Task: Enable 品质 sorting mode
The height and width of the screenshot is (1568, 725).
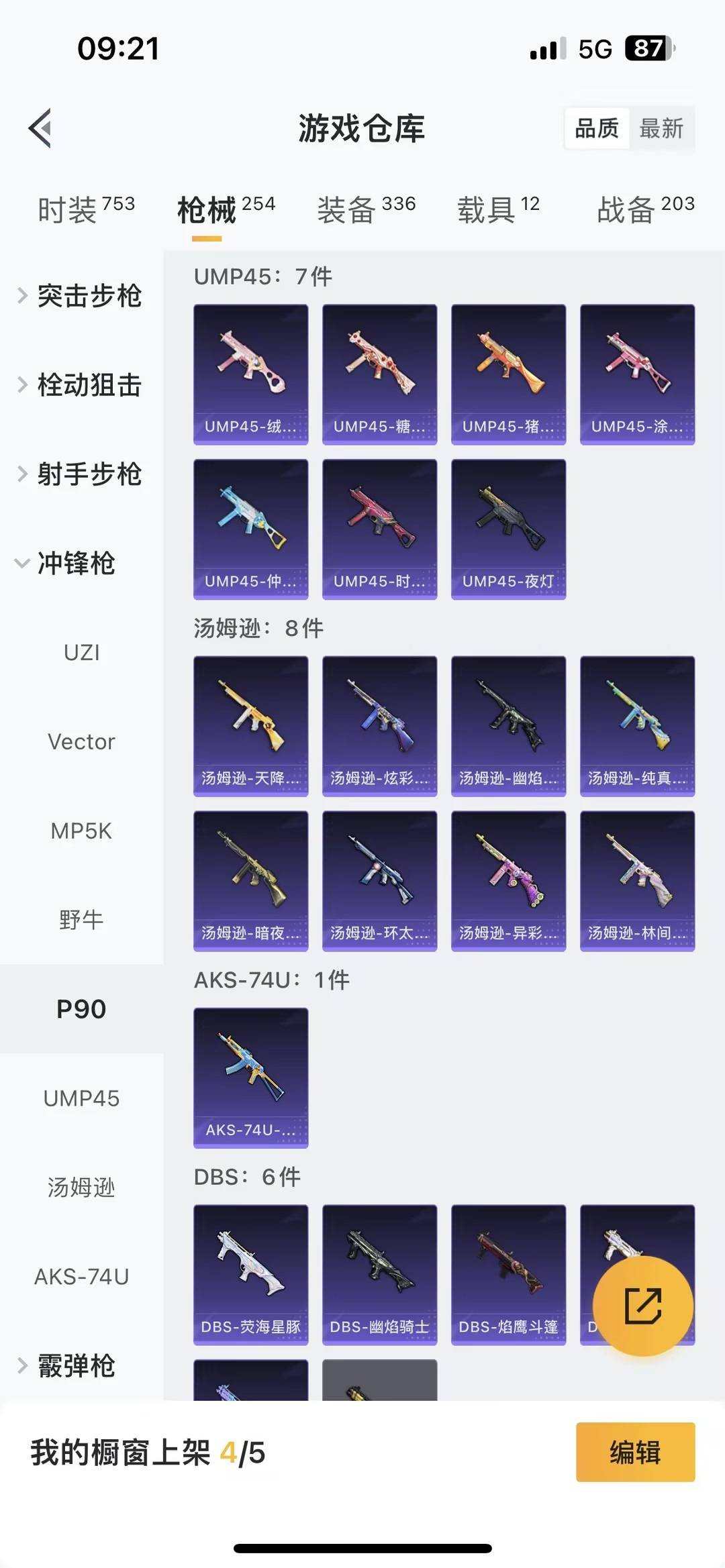Action: pos(597,129)
